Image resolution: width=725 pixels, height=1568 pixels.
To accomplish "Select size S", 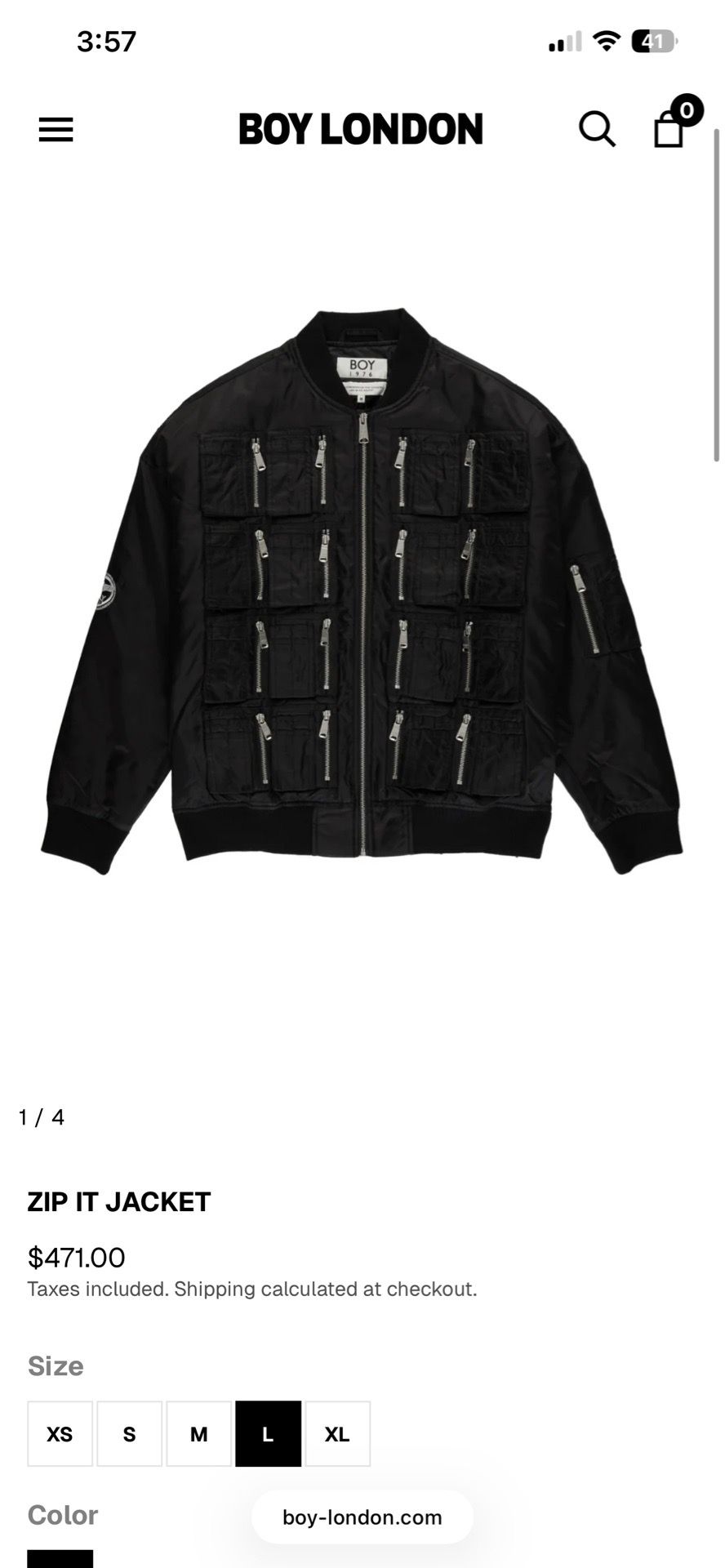I will point(130,1434).
